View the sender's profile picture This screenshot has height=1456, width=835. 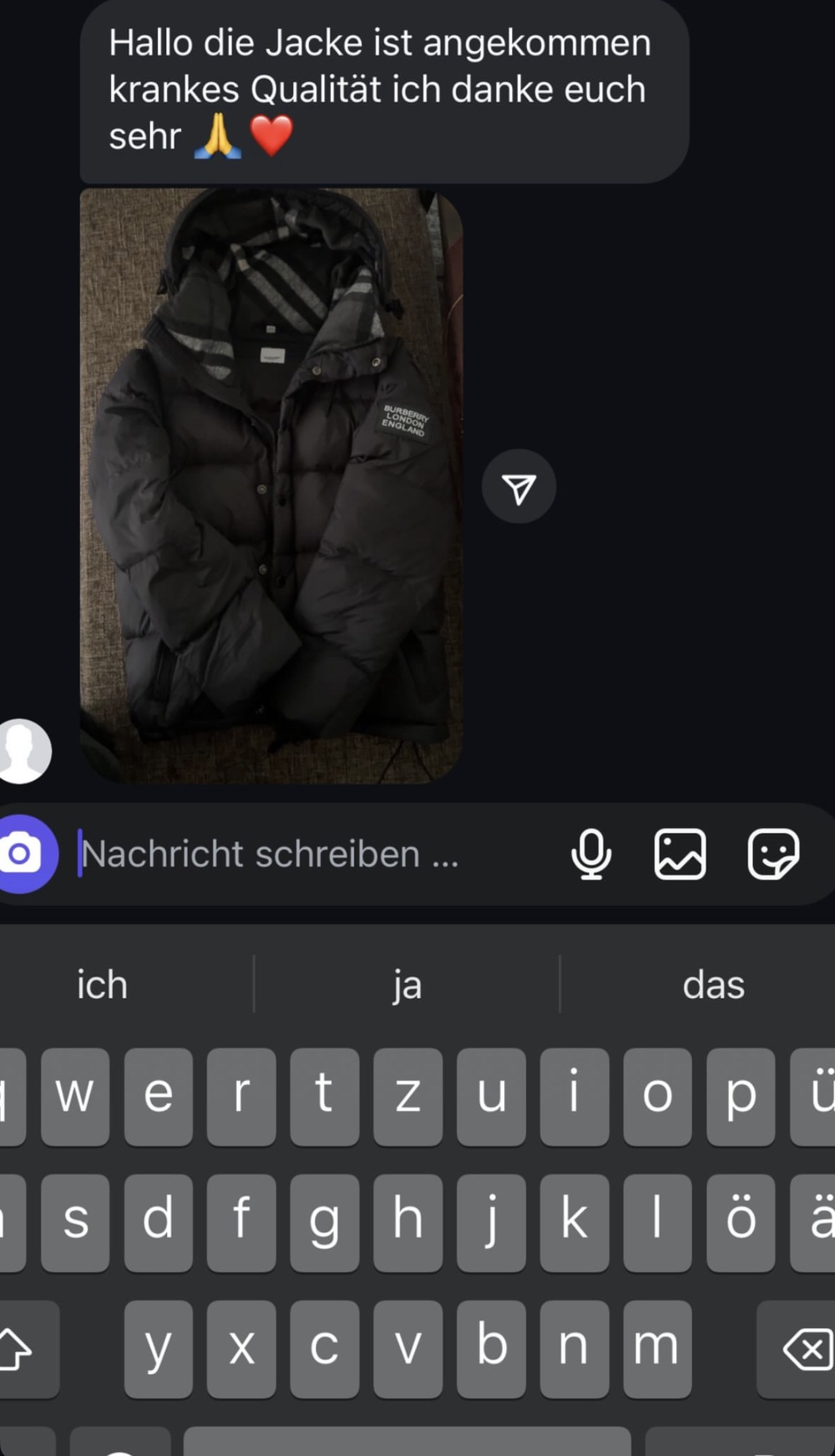tap(23, 750)
